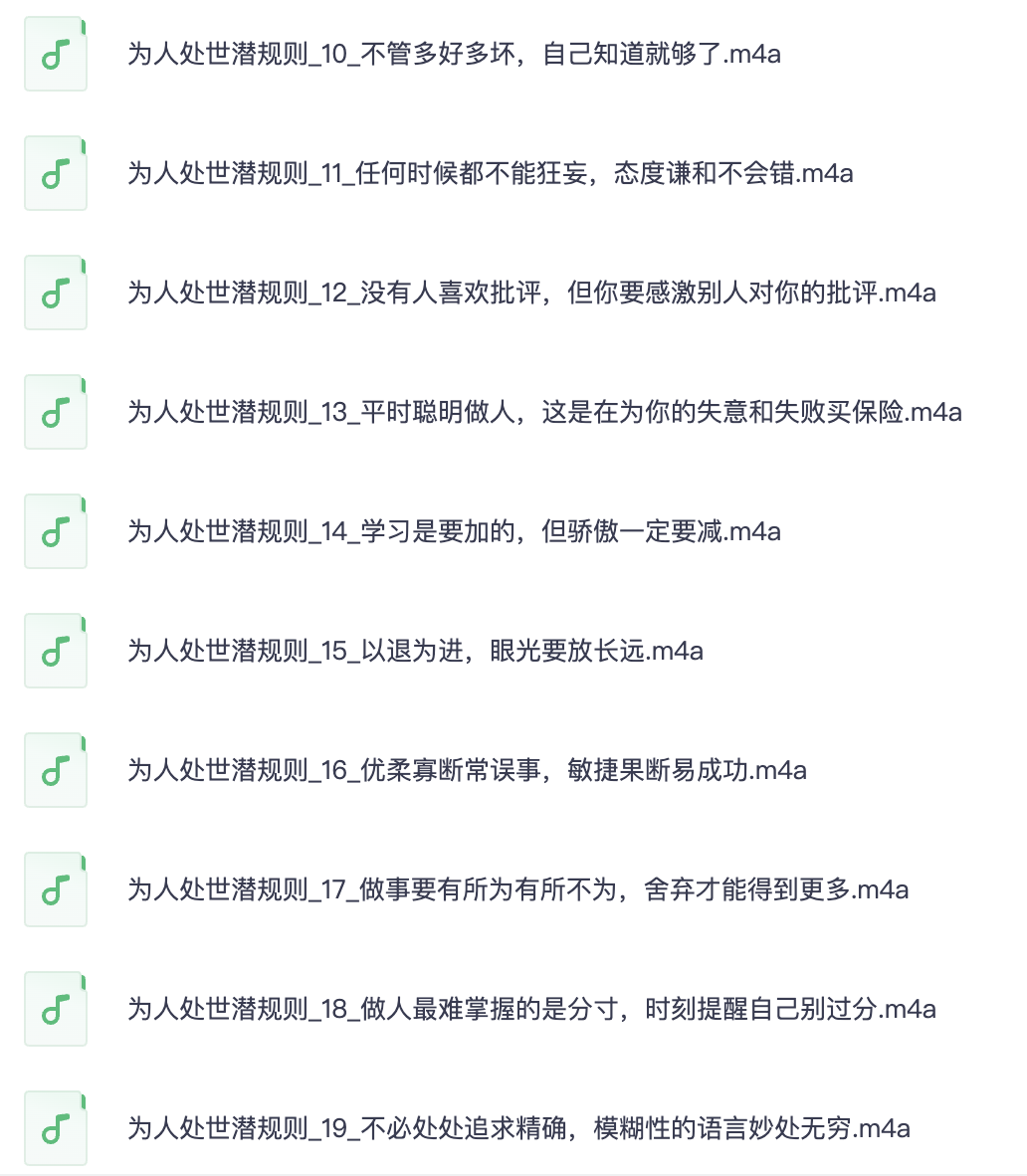
Task: Open 为人处世潜规则_12 没有人喜欢批评 file
Action: coord(530,293)
